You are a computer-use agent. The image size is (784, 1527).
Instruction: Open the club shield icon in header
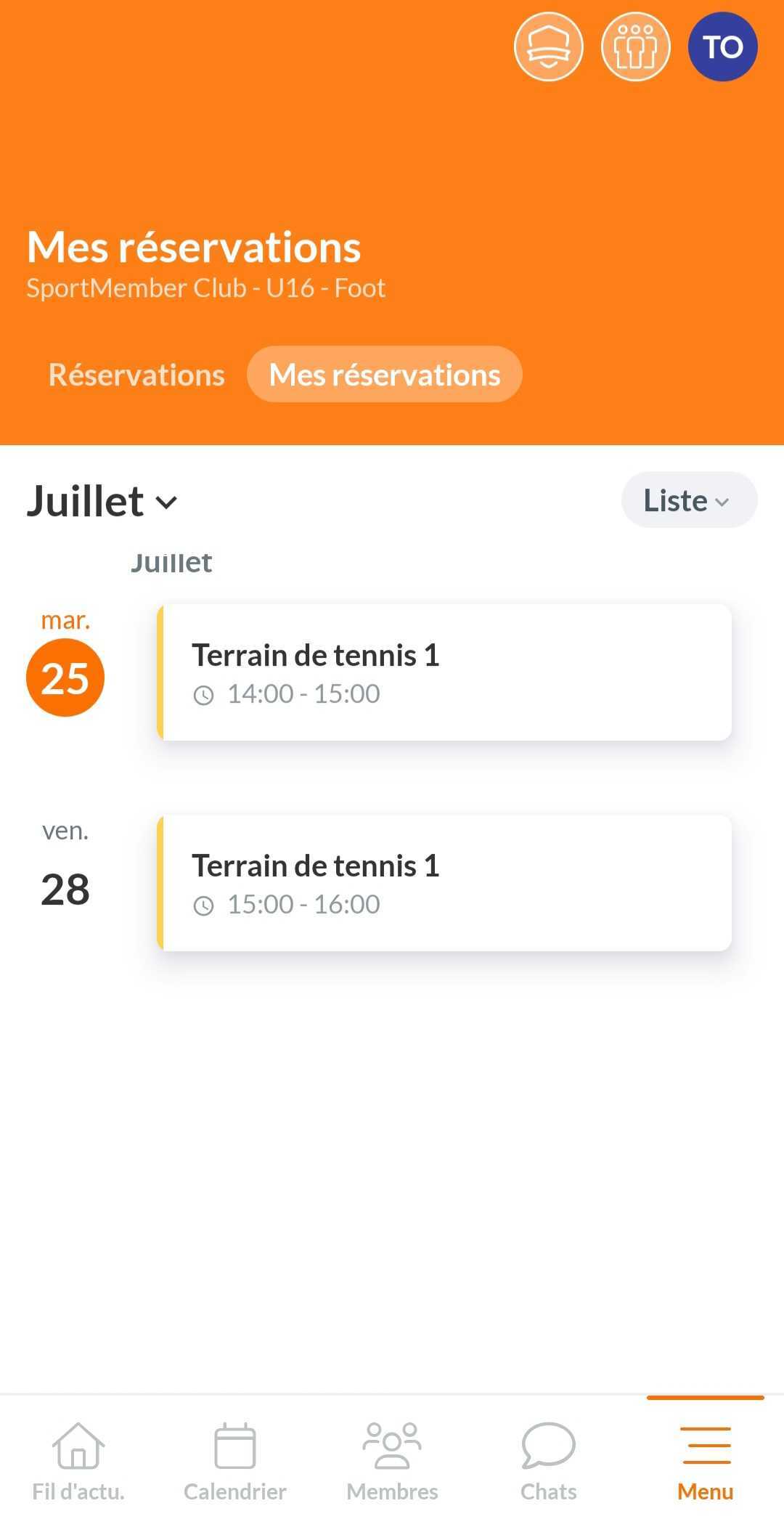(549, 47)
